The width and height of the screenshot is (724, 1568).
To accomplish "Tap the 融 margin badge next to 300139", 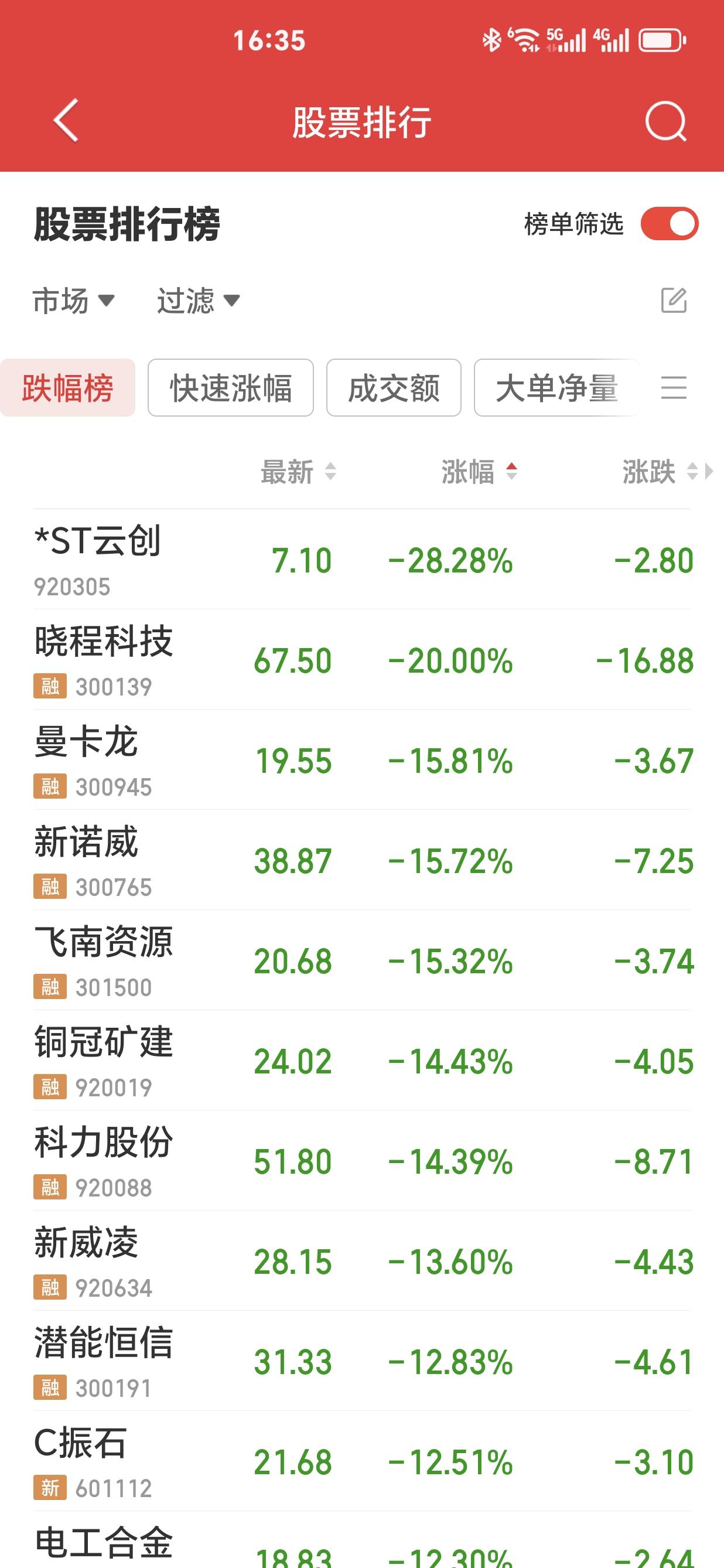I will click(51, 686).
